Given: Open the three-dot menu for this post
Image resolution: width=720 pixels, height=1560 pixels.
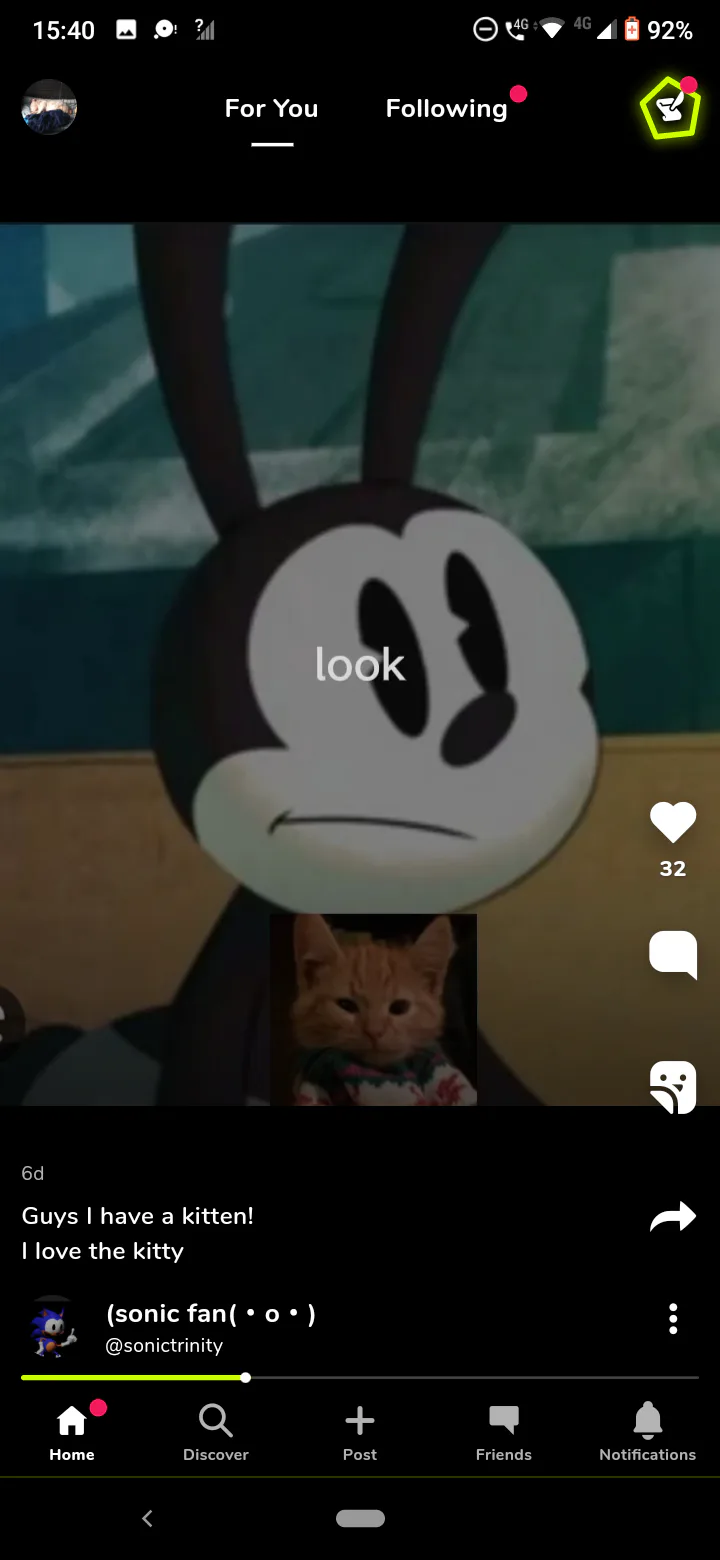Looking at the screenshot, I should [x=673, y=1318].
